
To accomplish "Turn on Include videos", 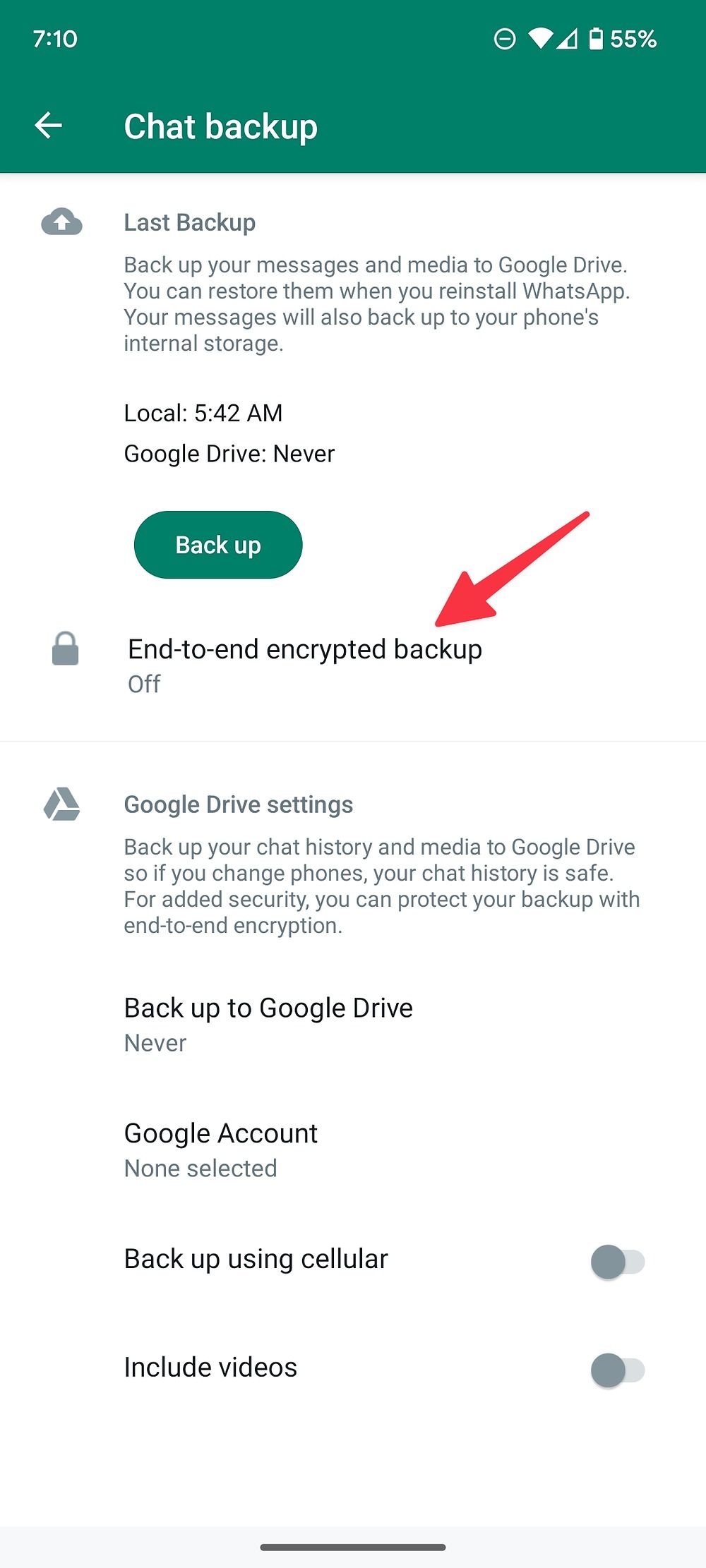I will pyautogui.click(x=618, y=1370).
